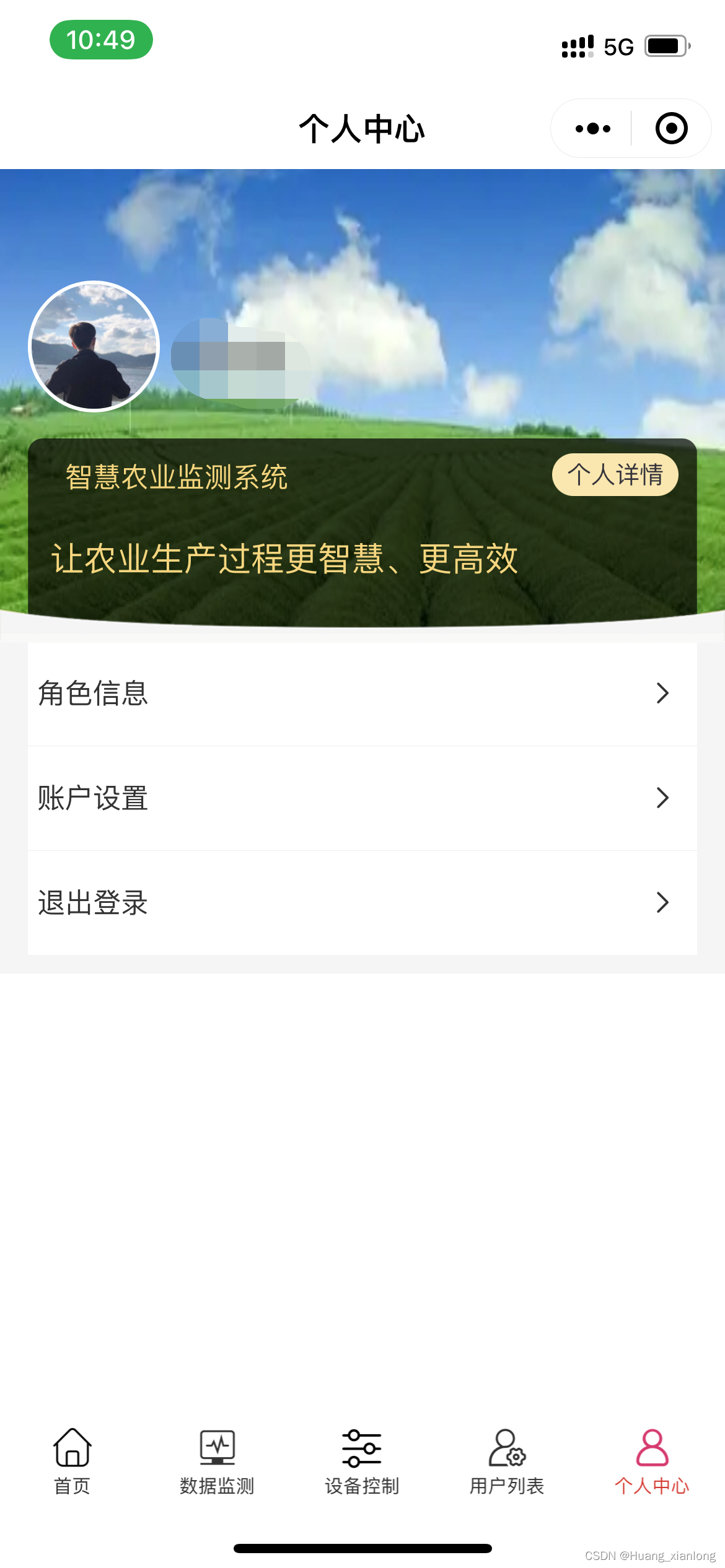Screen dimensions: 725x1568
Task: Select 退出登录 to log out
Action: [x=362, y=903]
